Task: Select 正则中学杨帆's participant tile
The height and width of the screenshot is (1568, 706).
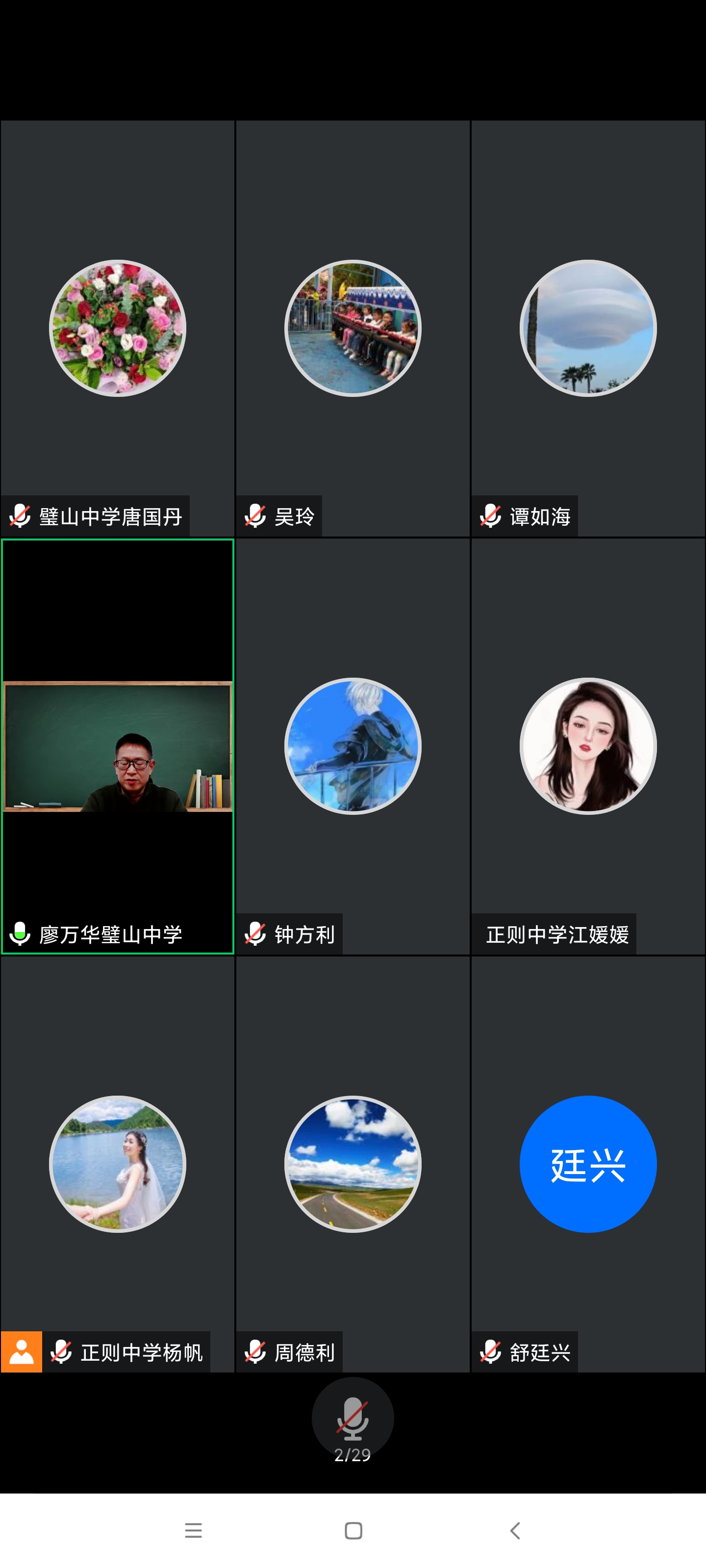Action: [118, 1164]
